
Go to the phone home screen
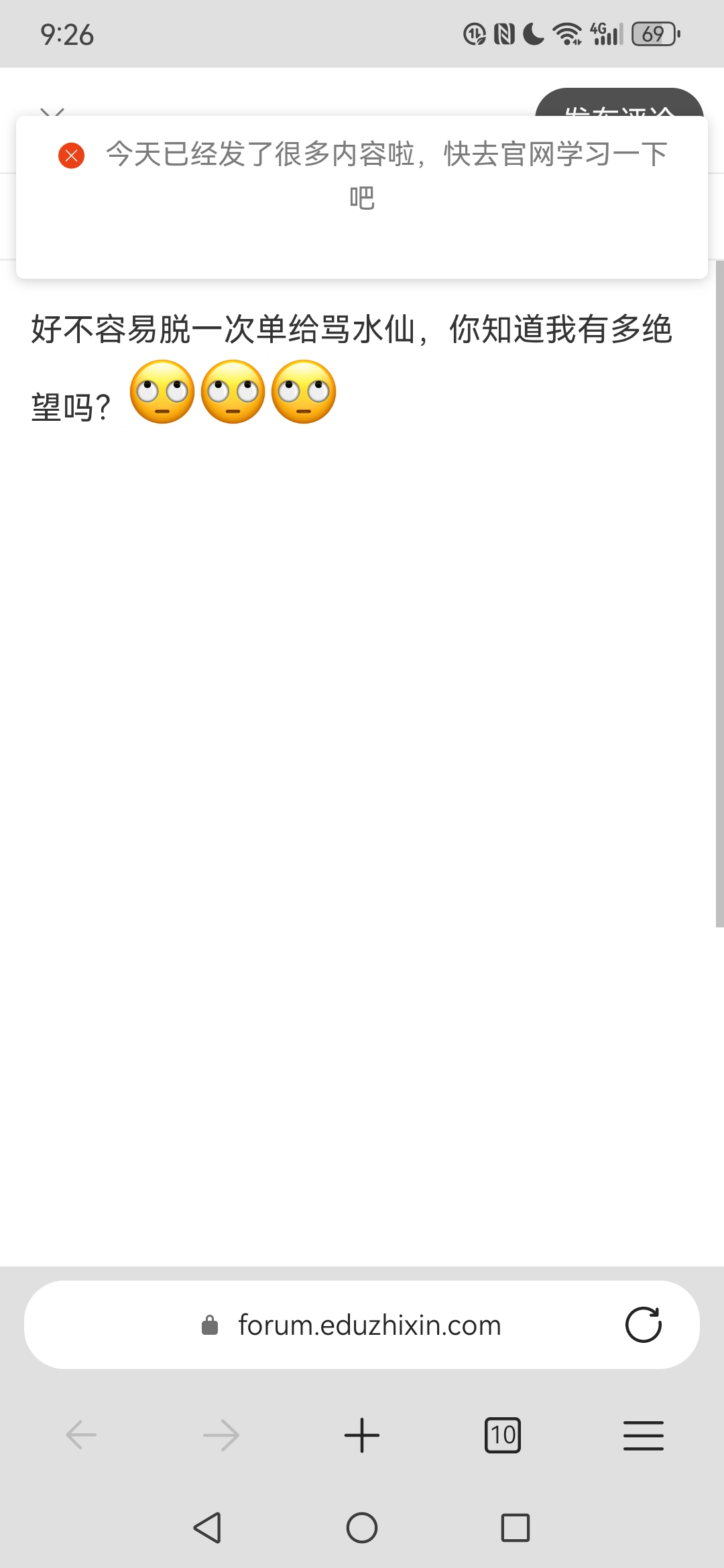[x=362, y=1528]
